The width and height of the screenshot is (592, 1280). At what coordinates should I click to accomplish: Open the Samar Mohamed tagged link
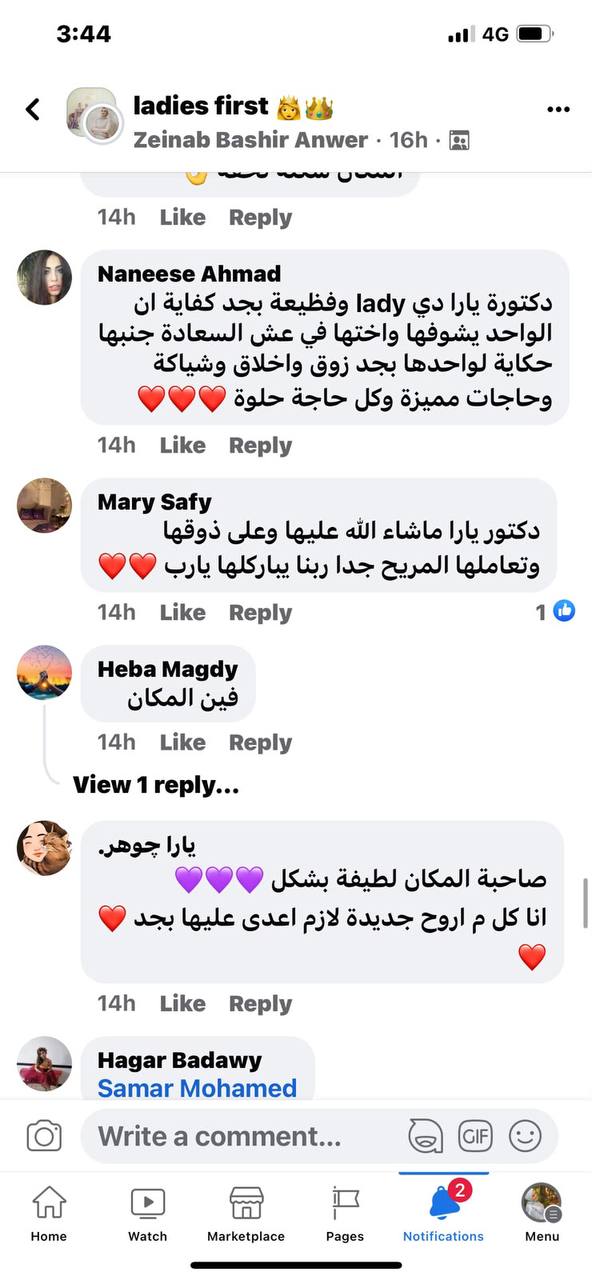[197, 1088]
